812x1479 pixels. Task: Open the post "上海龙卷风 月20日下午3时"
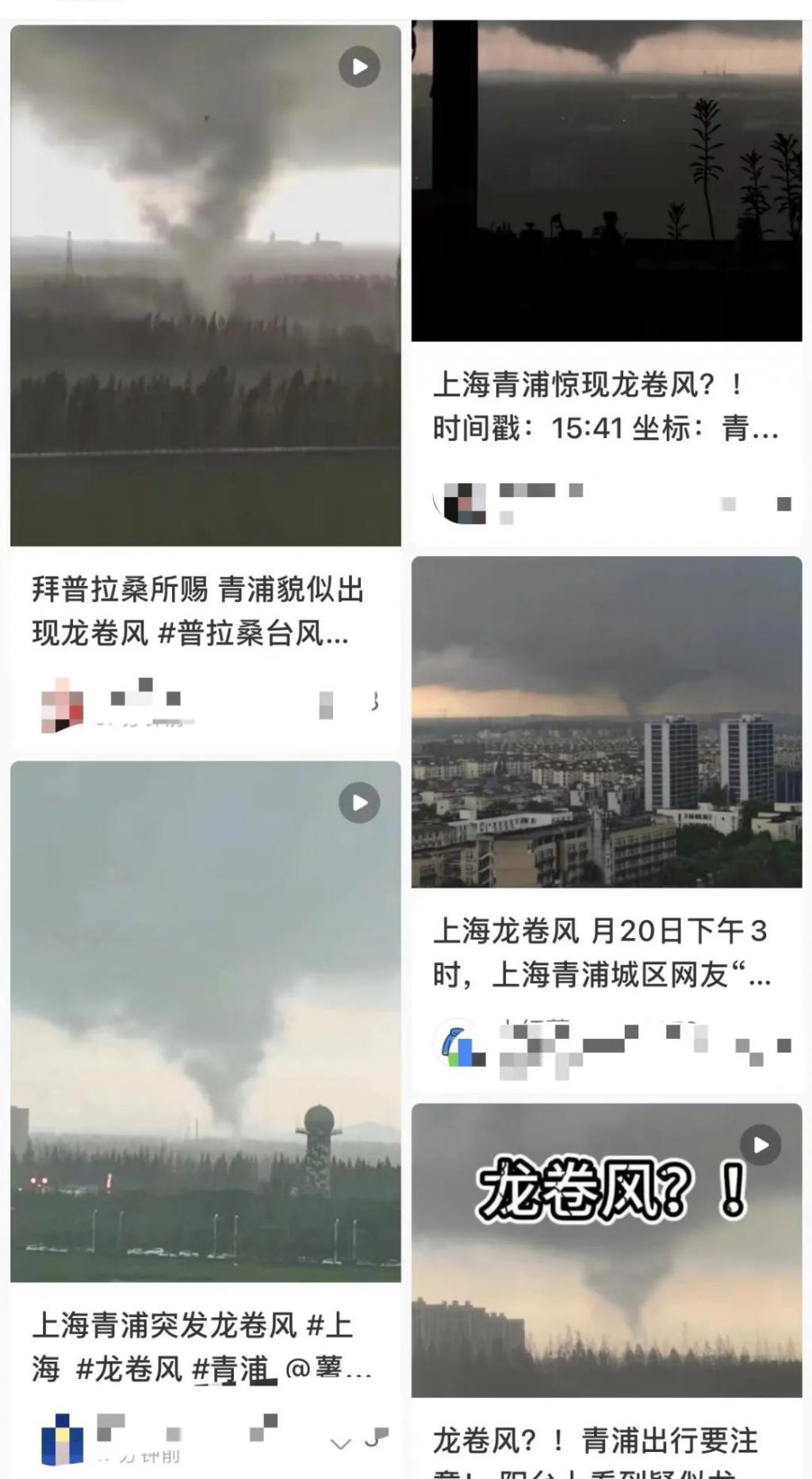tap(606, 722)
